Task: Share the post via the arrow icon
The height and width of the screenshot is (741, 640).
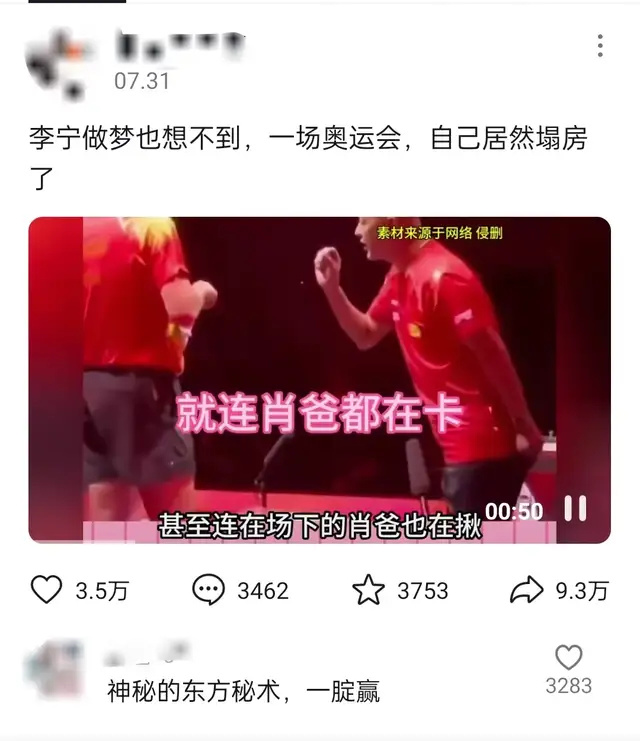Action: [x=527, y=589]
